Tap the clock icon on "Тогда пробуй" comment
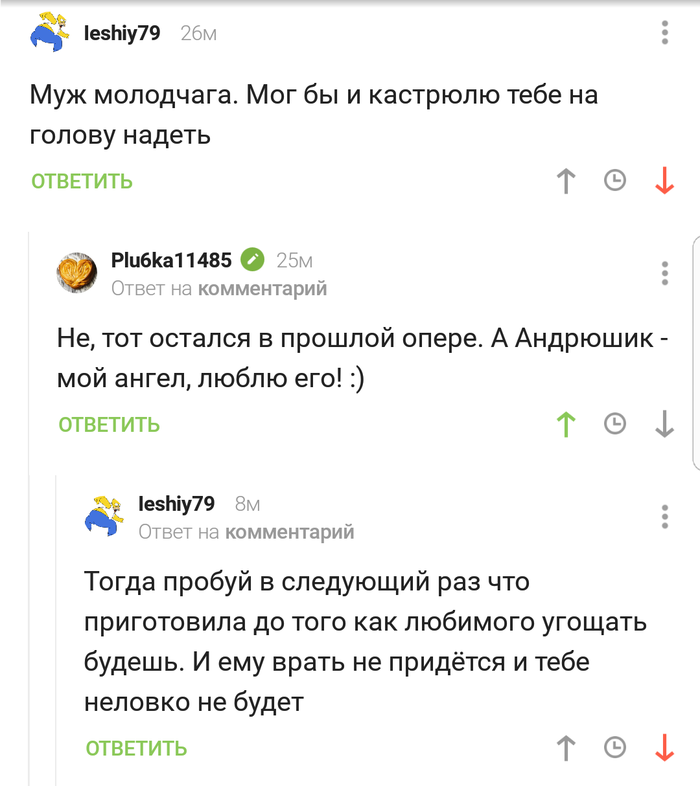This screenshot has width=700, height=786. click(615, 747)
